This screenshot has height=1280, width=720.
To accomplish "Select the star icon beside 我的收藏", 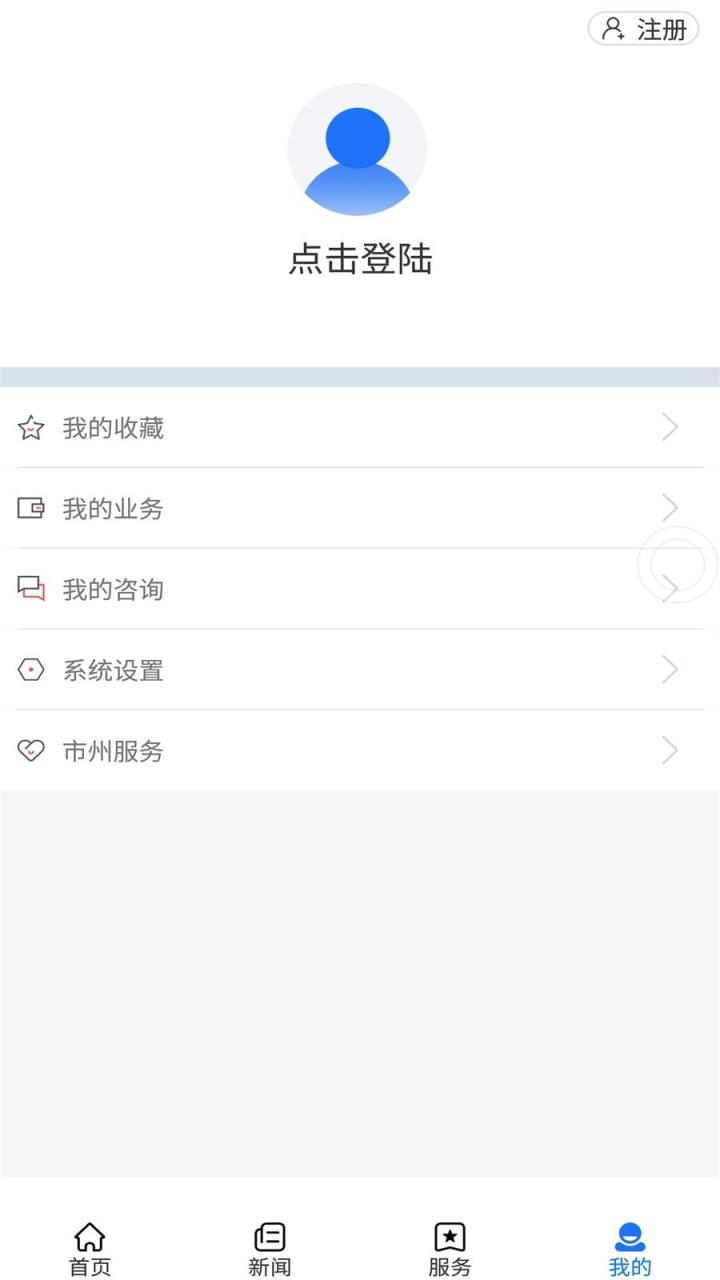I will (x=32, y=428).
